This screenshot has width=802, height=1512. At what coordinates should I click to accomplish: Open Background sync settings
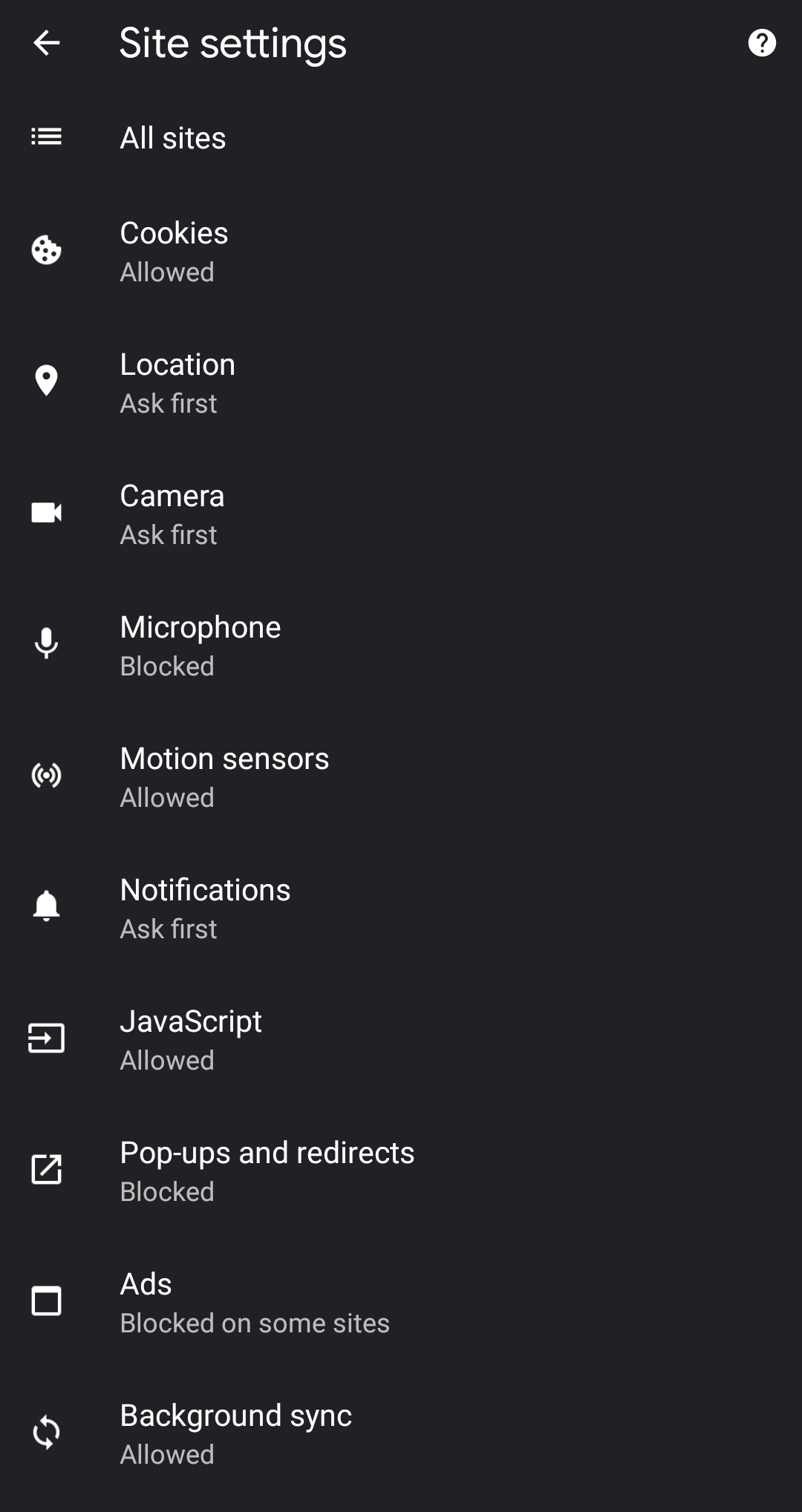pos(401,1433)
